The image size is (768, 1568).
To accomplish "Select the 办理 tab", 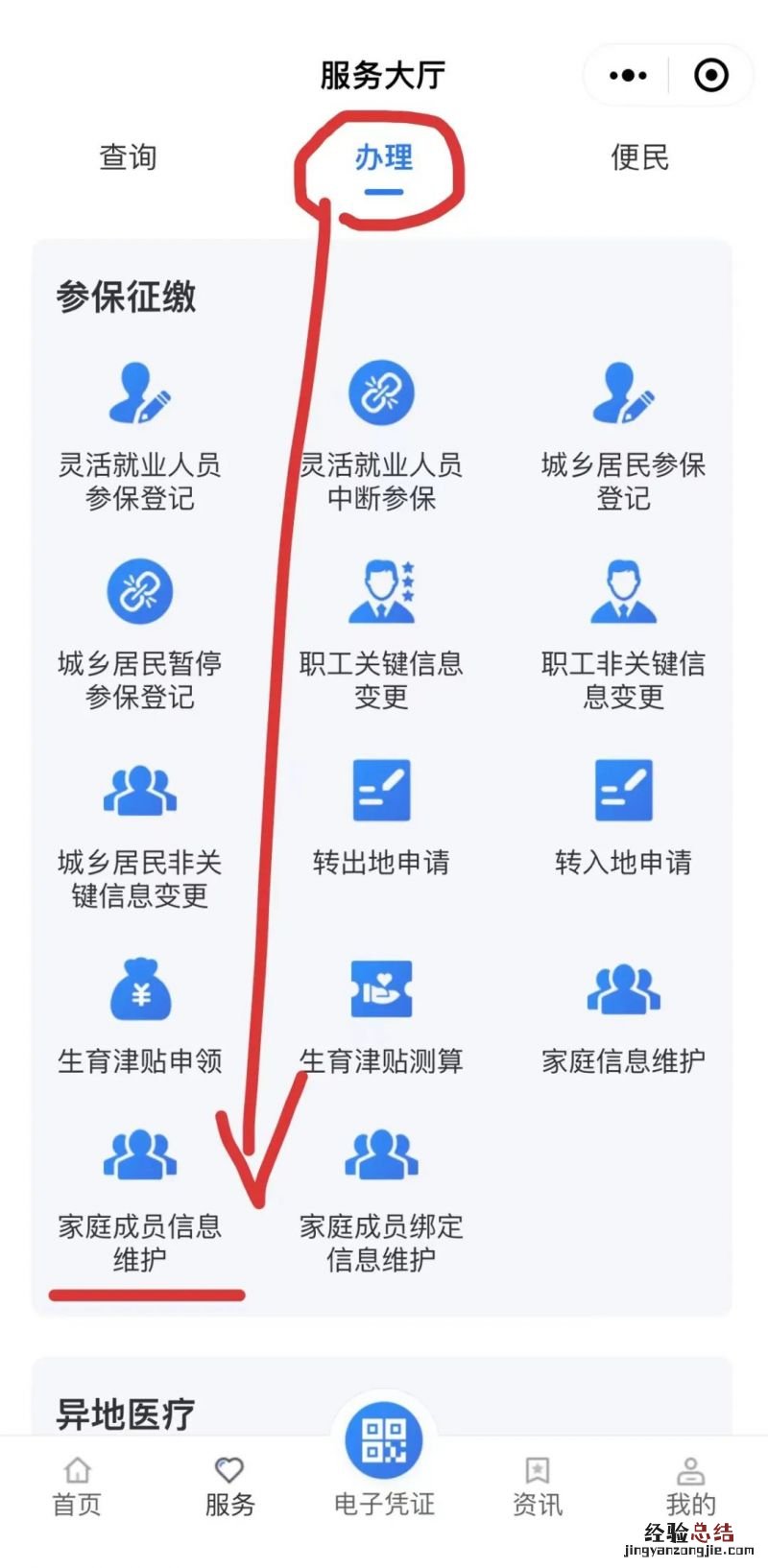I will coord(383,158).
